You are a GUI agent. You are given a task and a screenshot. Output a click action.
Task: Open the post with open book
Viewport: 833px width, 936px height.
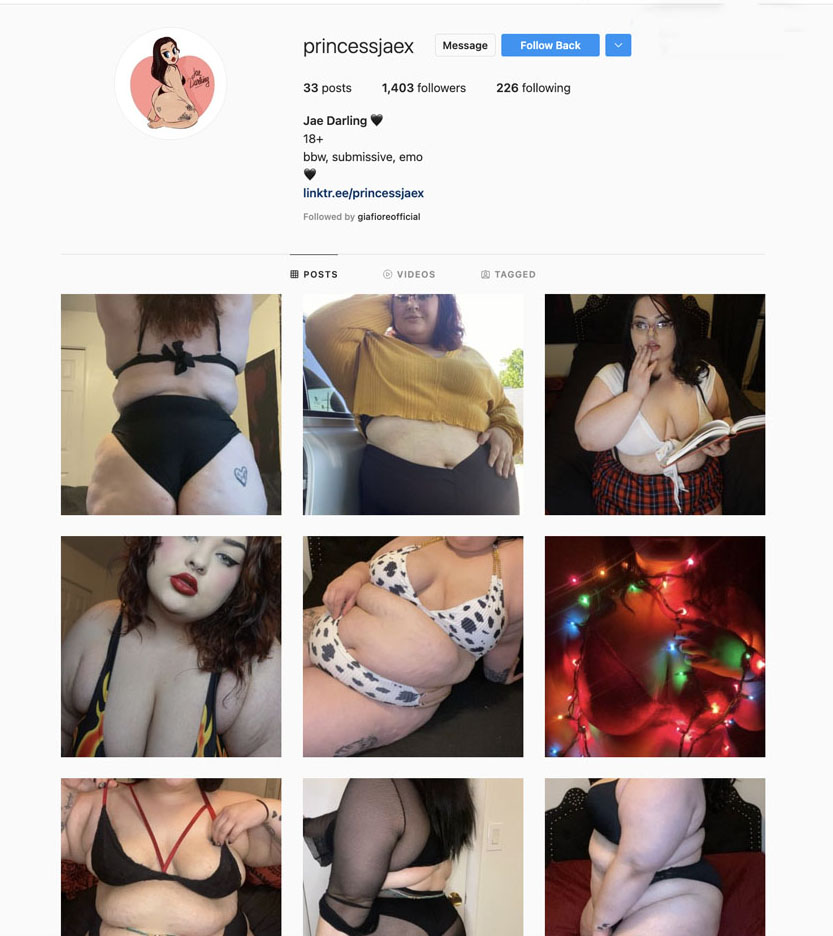coord(655,404)
